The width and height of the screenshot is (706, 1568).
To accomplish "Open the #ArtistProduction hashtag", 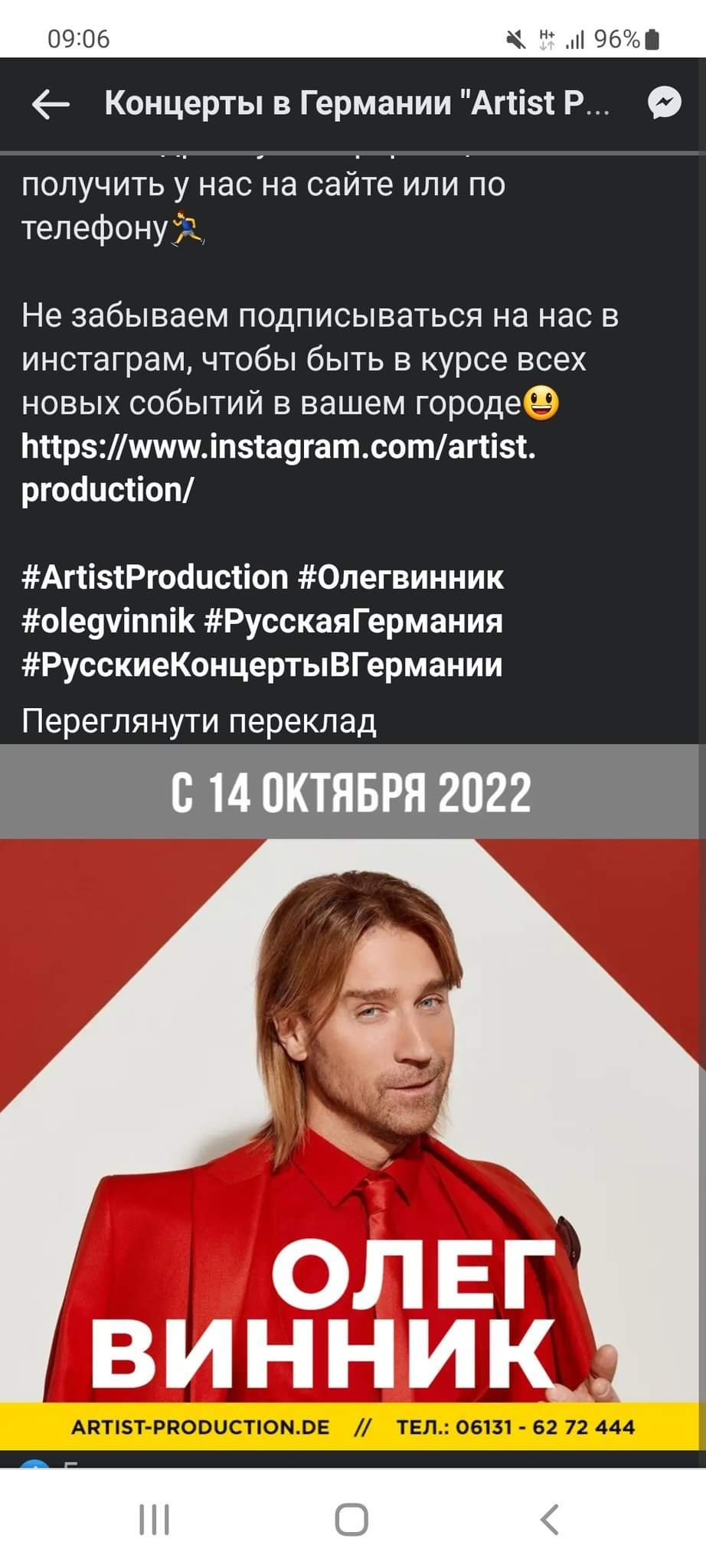I will point(155,577).
